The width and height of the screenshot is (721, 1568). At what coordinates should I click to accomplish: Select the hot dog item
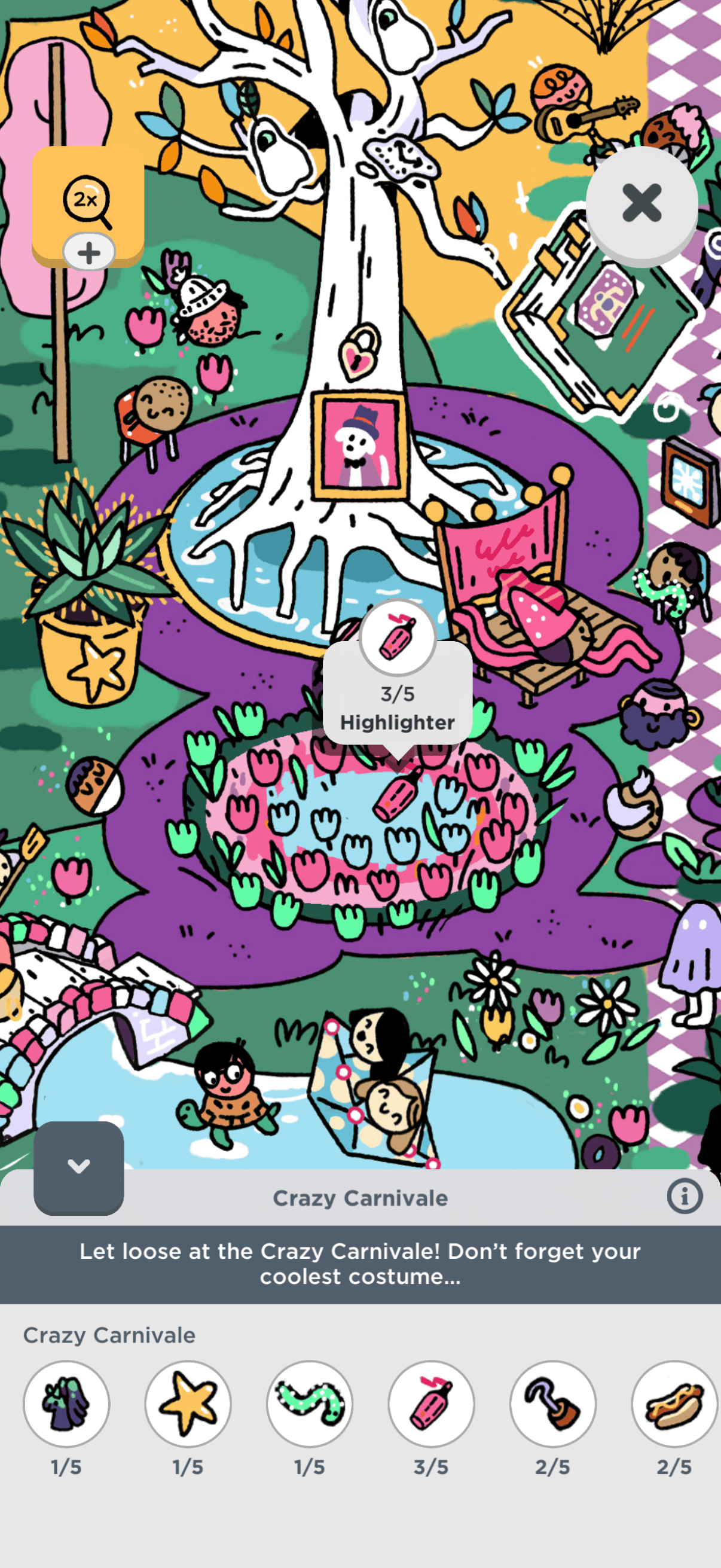point(674,1403)
